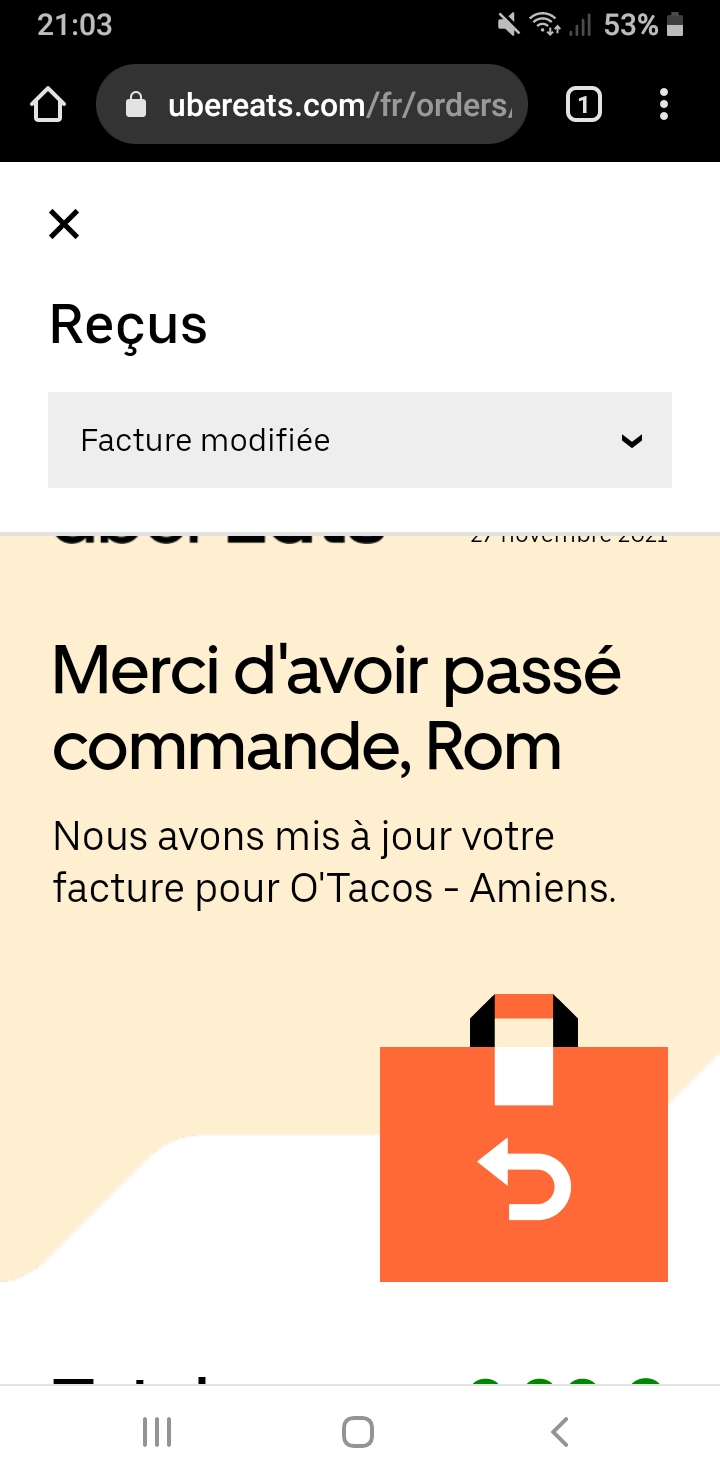Image resolution: width=720 pixels, height=1480 pixels.
Task: Expand the Facture modifiée dropdown
Action: pyautogui.click(x=360, y=440)
